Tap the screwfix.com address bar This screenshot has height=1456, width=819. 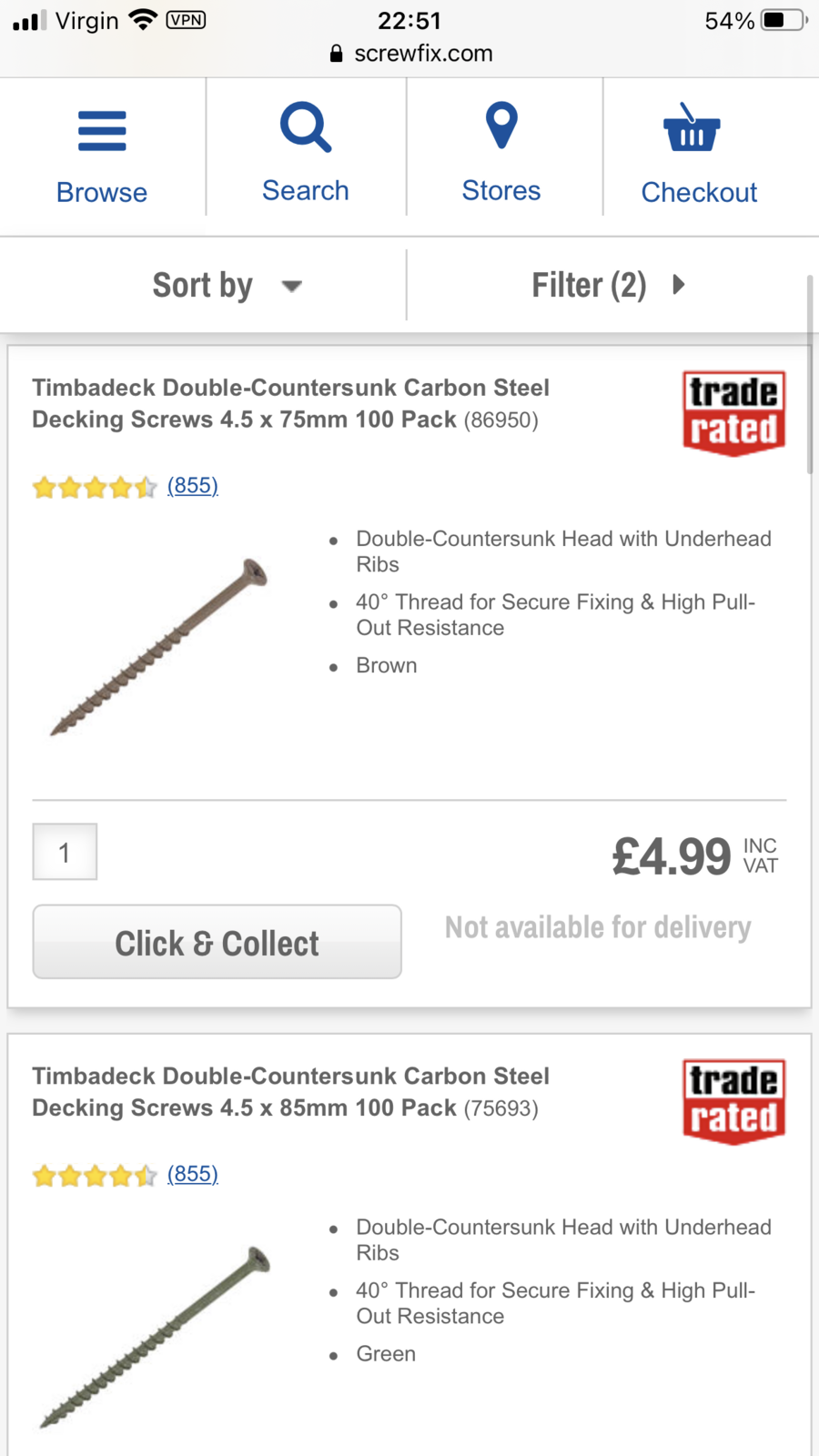pyautogui.click(x=411, y=54)
